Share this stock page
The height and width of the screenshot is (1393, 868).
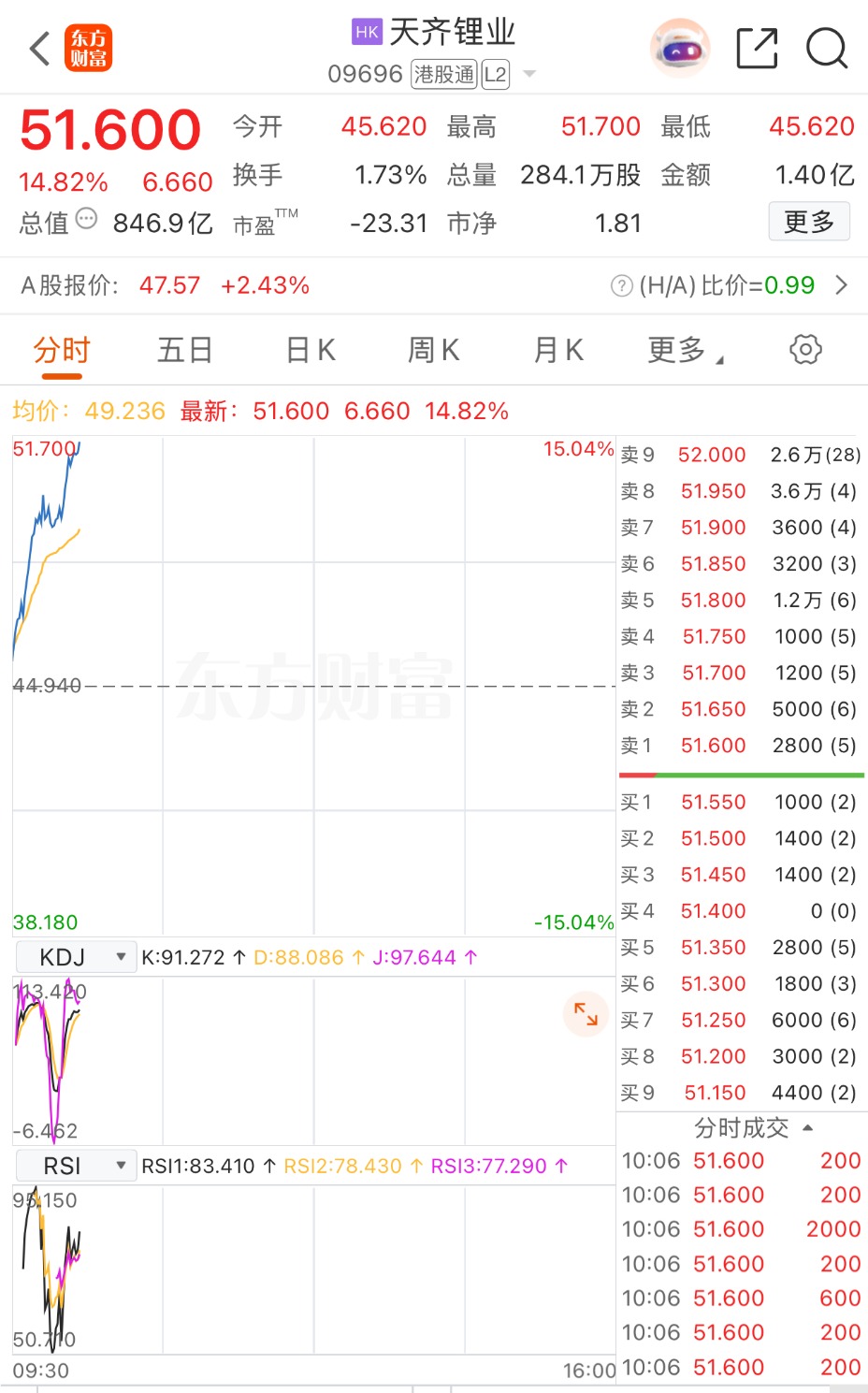[757, 49]
